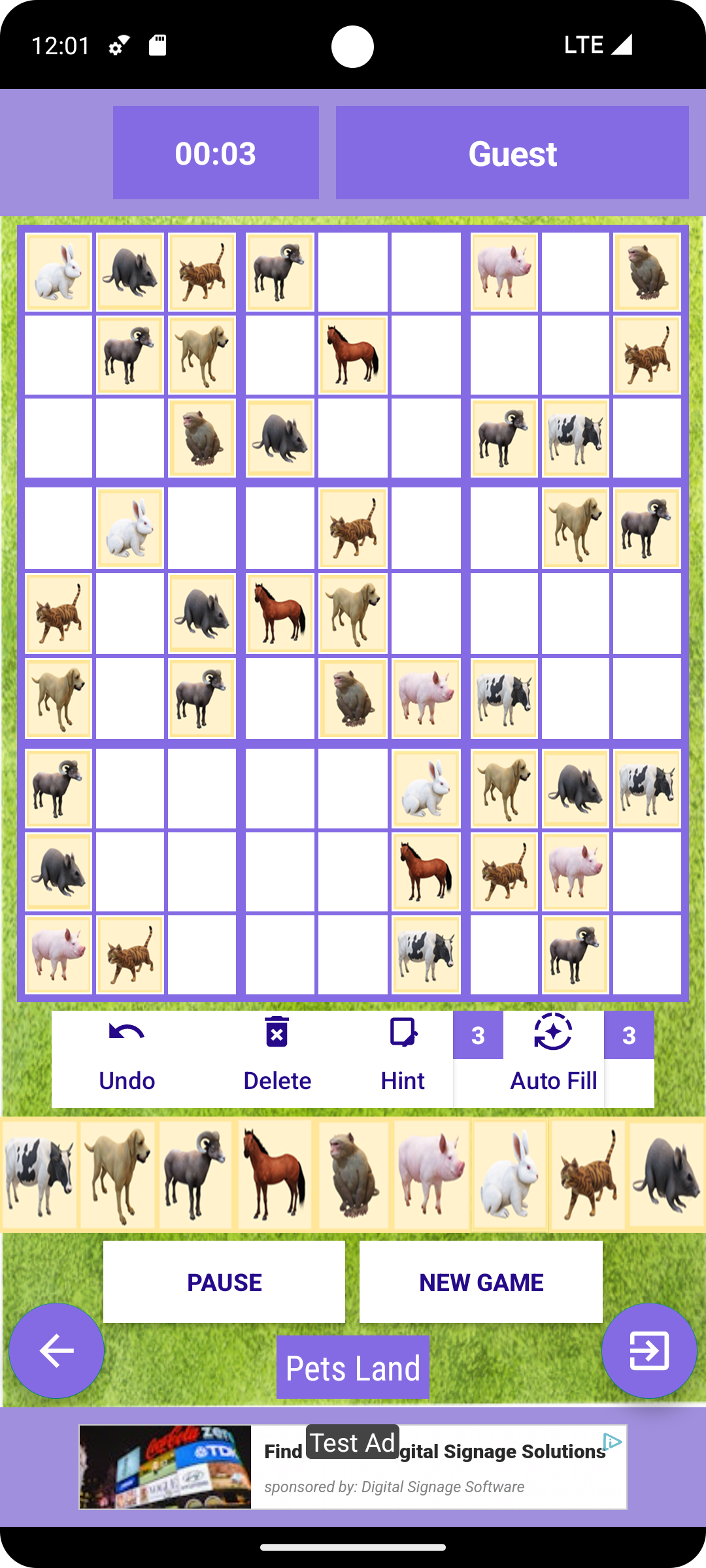Use a Hint

402,1058
